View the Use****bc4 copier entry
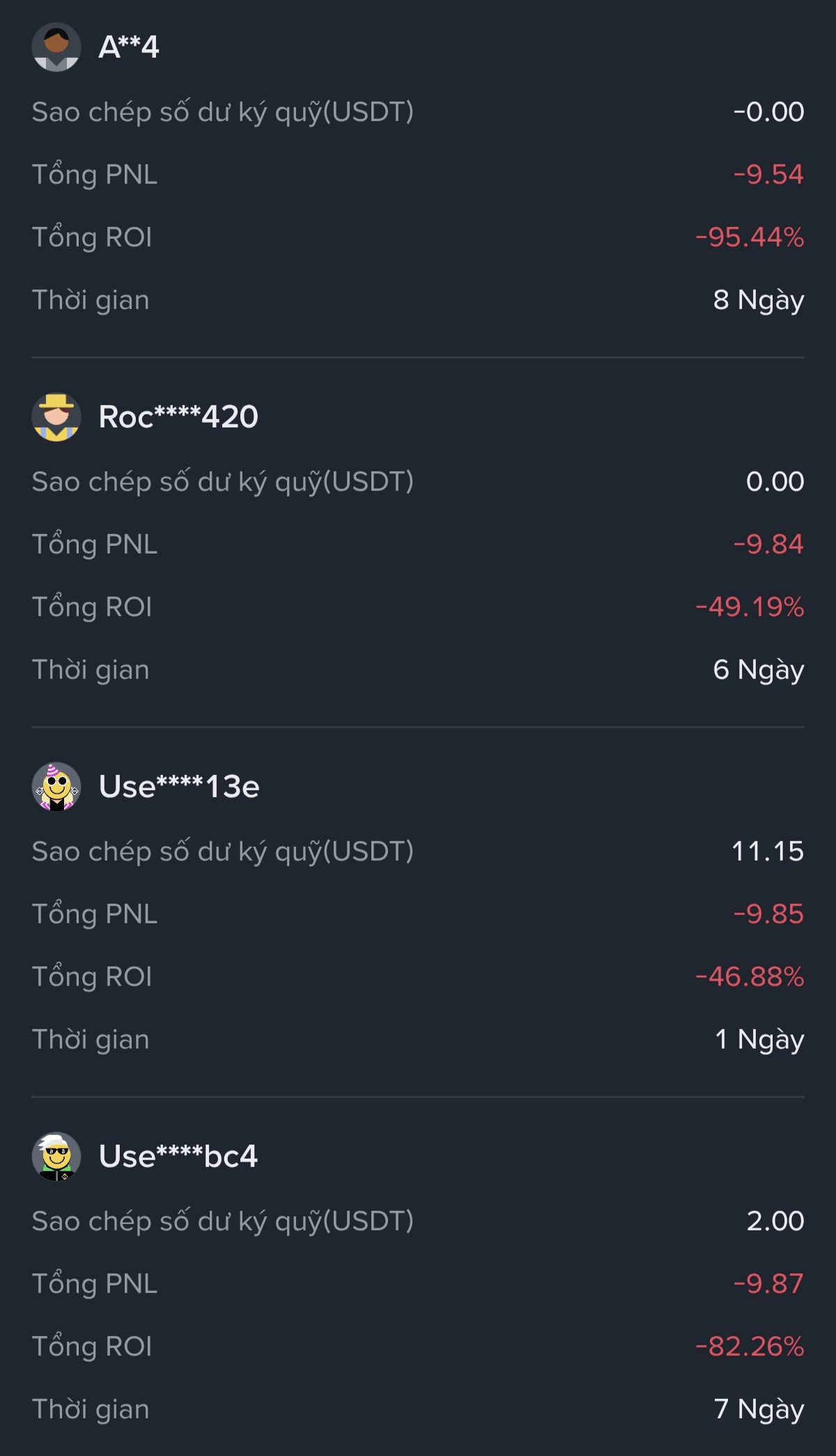The width and height of the screenshot is (836, 1456). tap(178, 1157)
